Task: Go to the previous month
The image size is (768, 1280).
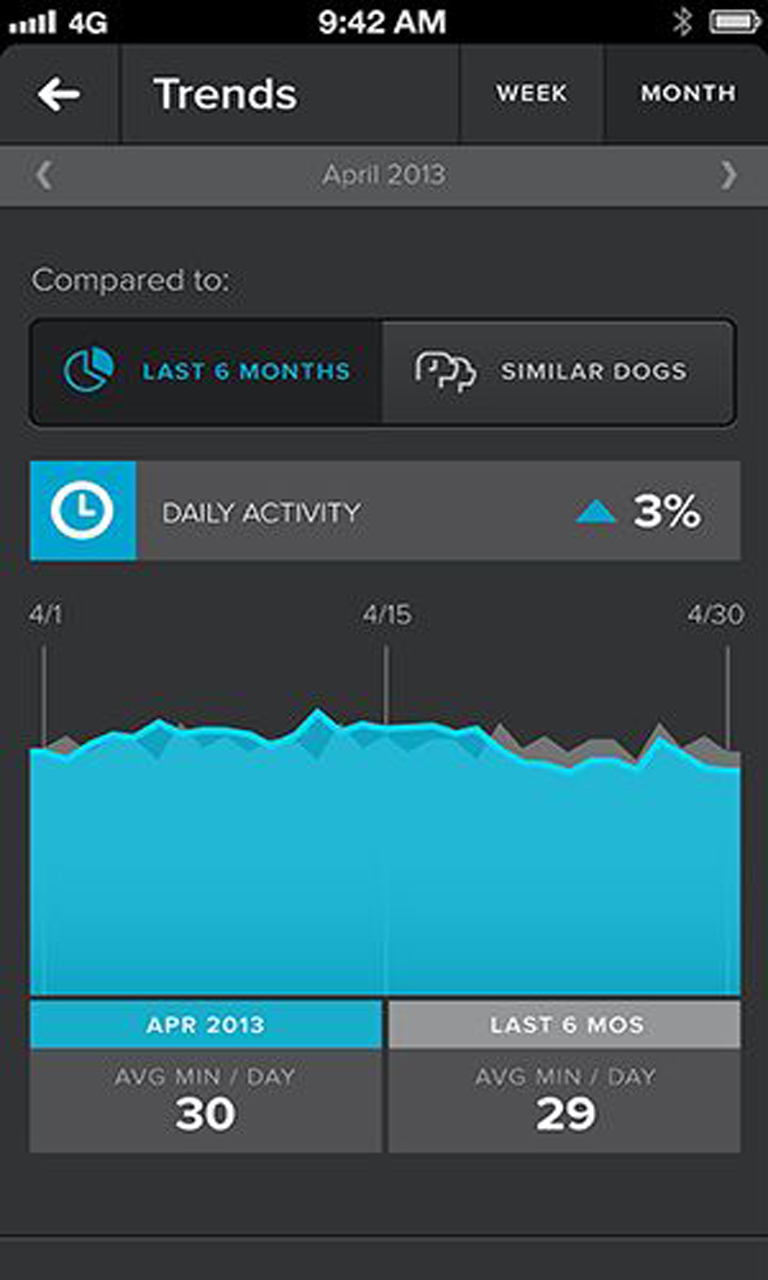Action: click(x=43, y=176)
